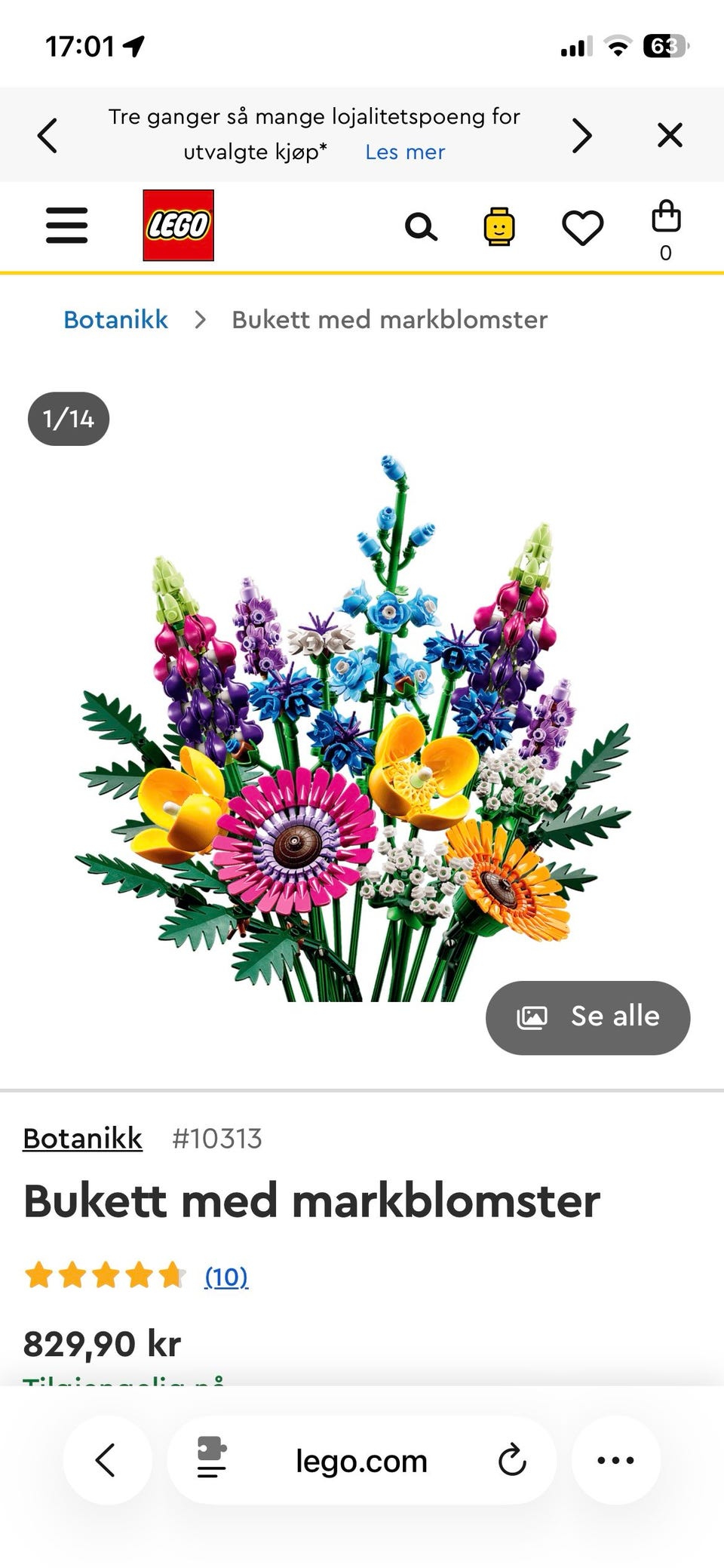
Task: Open the account minifigure icon
Action: point(498,226)
